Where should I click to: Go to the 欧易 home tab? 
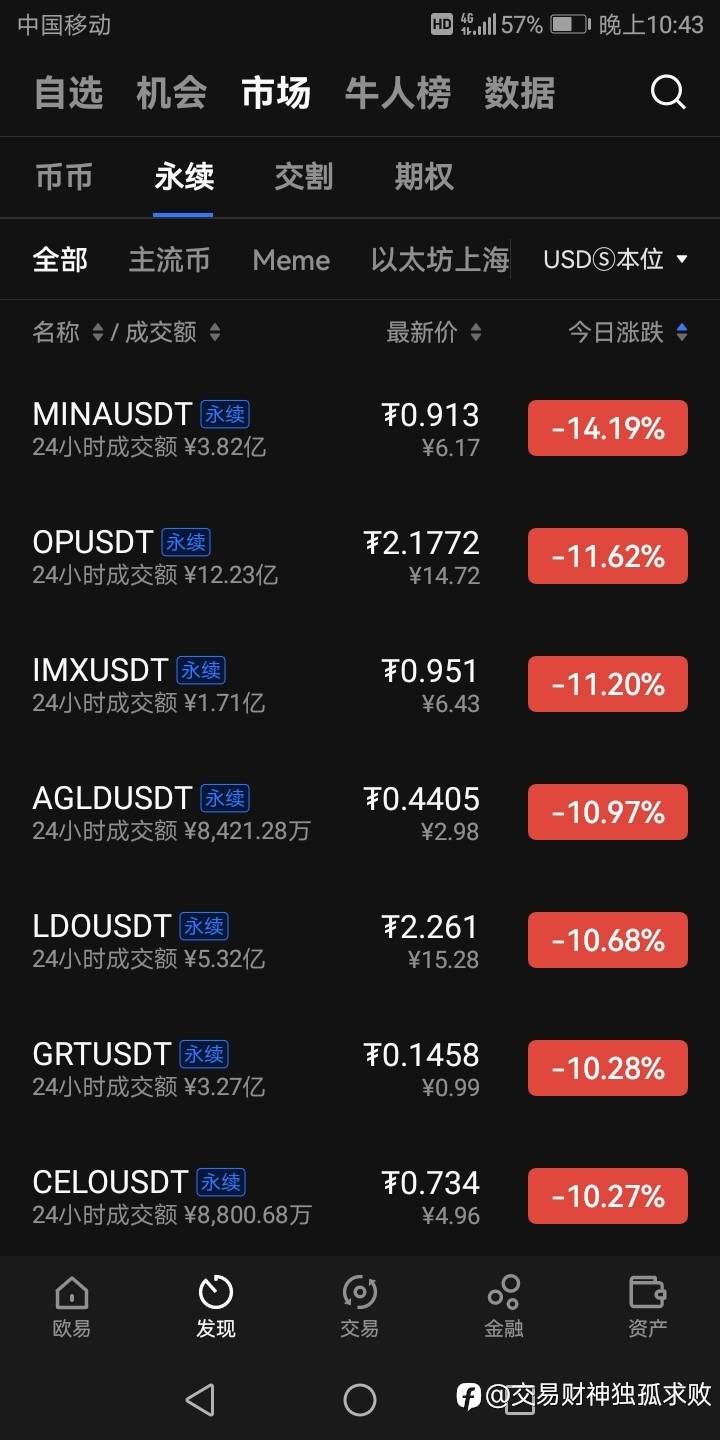(71, 1307)
